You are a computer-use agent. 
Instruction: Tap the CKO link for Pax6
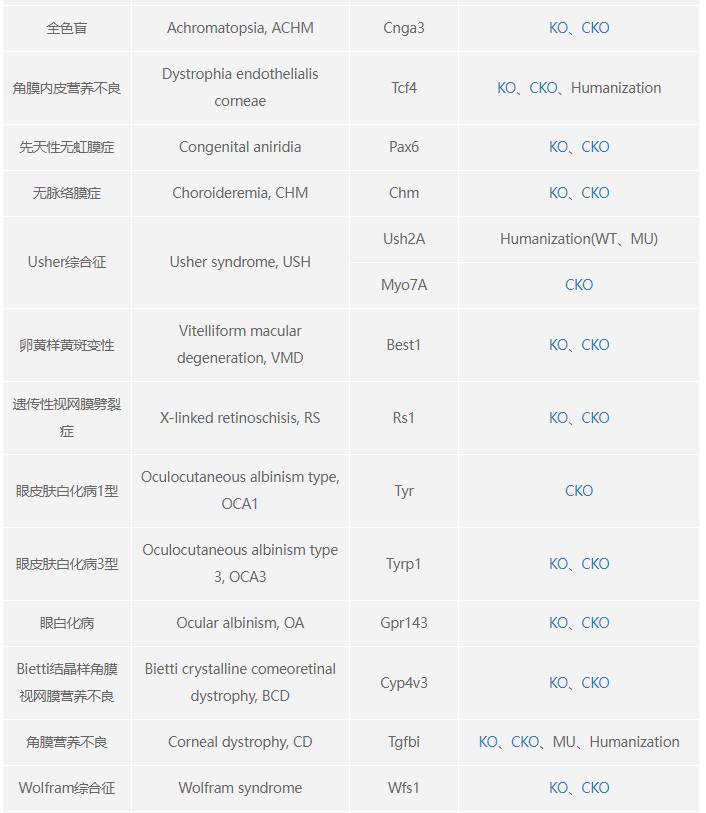coord(595,147)
